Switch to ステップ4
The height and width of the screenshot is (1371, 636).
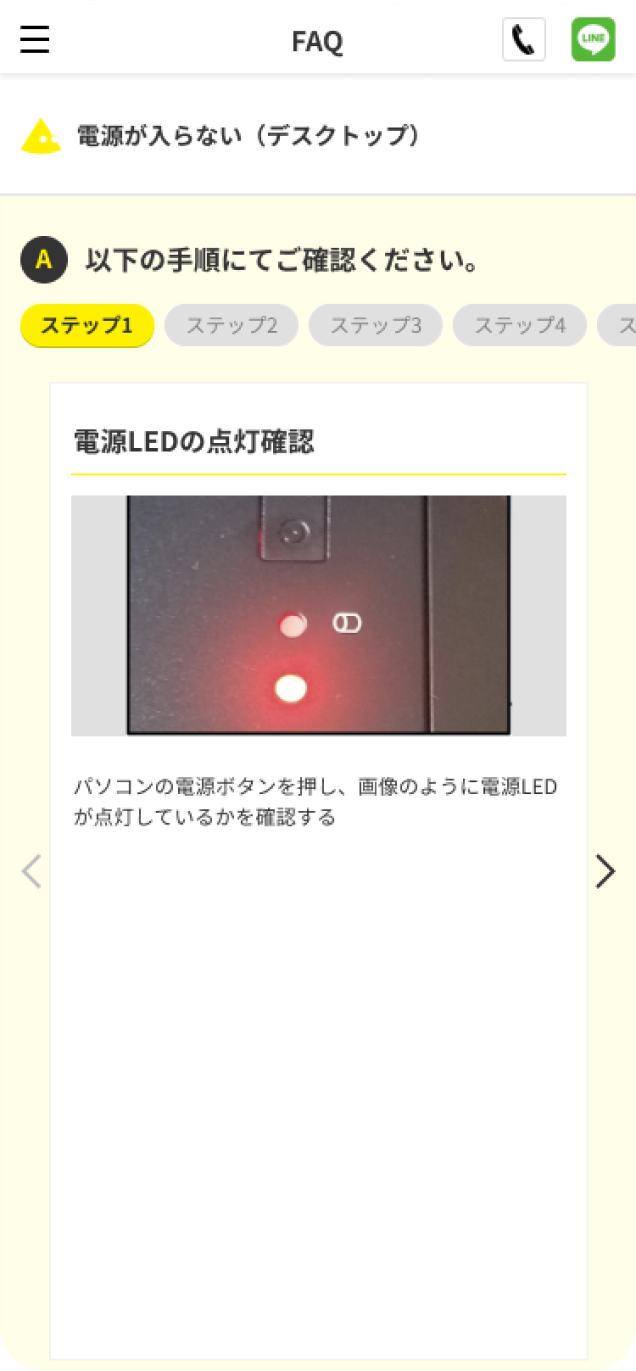click(519, 325)
